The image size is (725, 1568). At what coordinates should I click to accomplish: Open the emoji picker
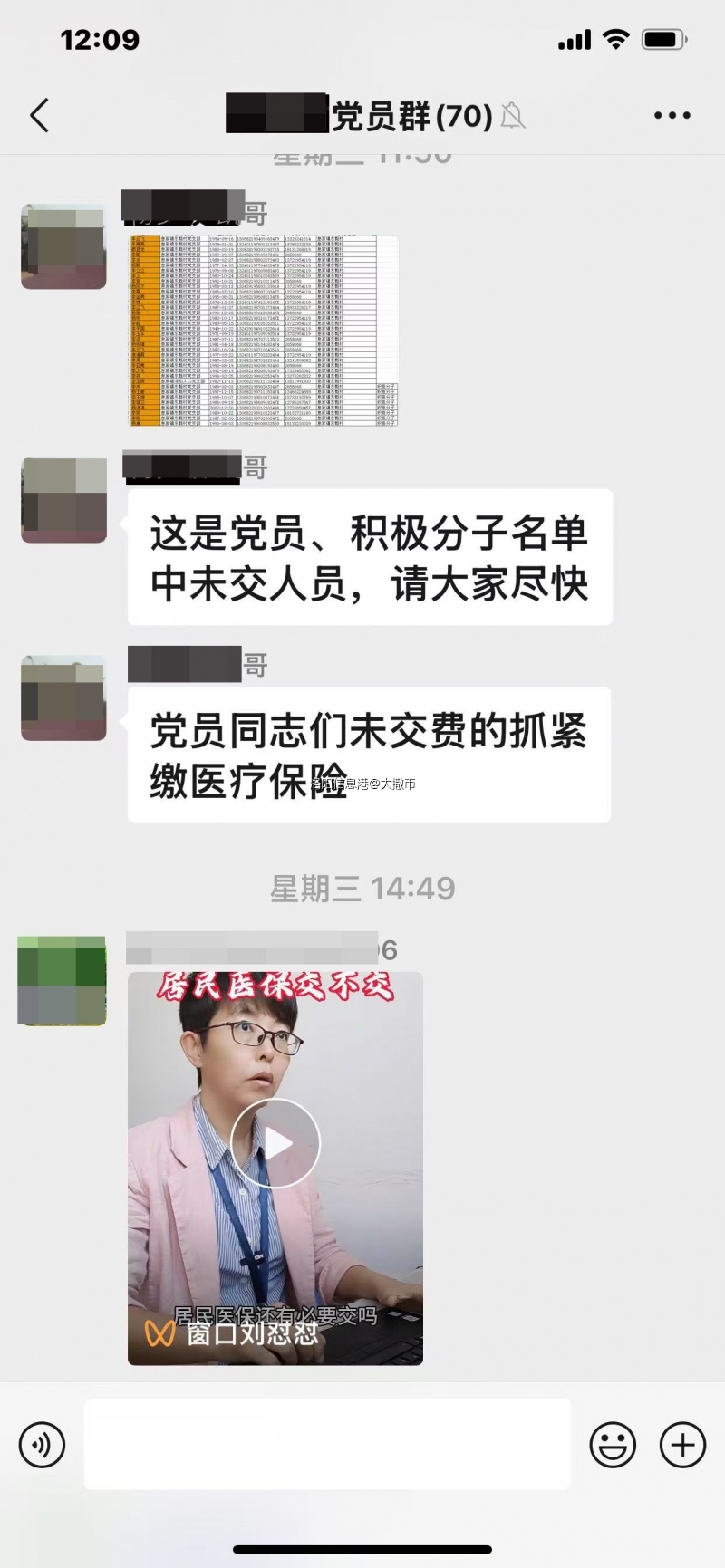614,1445
